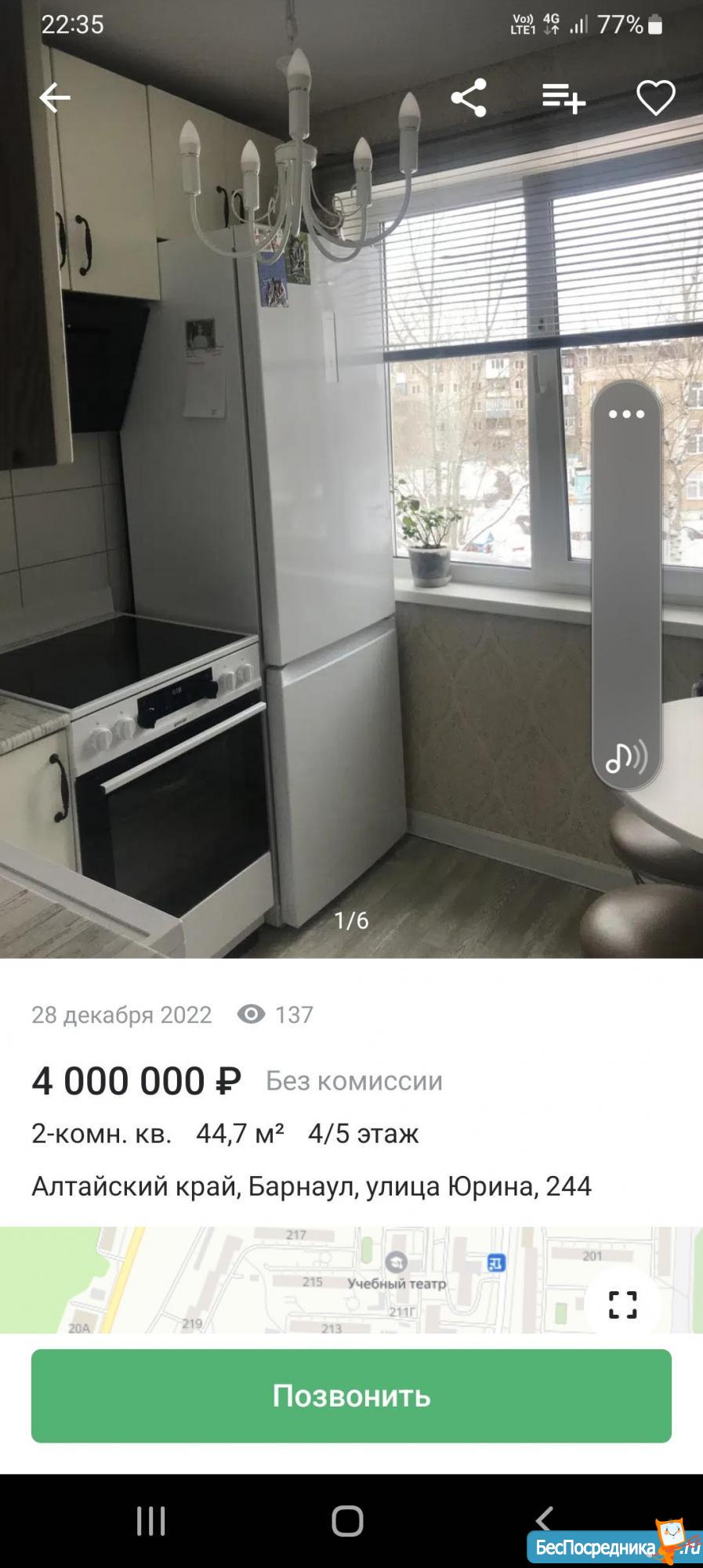Viewport: 703px width, 1568px height.
Task: Share this apartment listing
Action: click(x=469, y=98)
